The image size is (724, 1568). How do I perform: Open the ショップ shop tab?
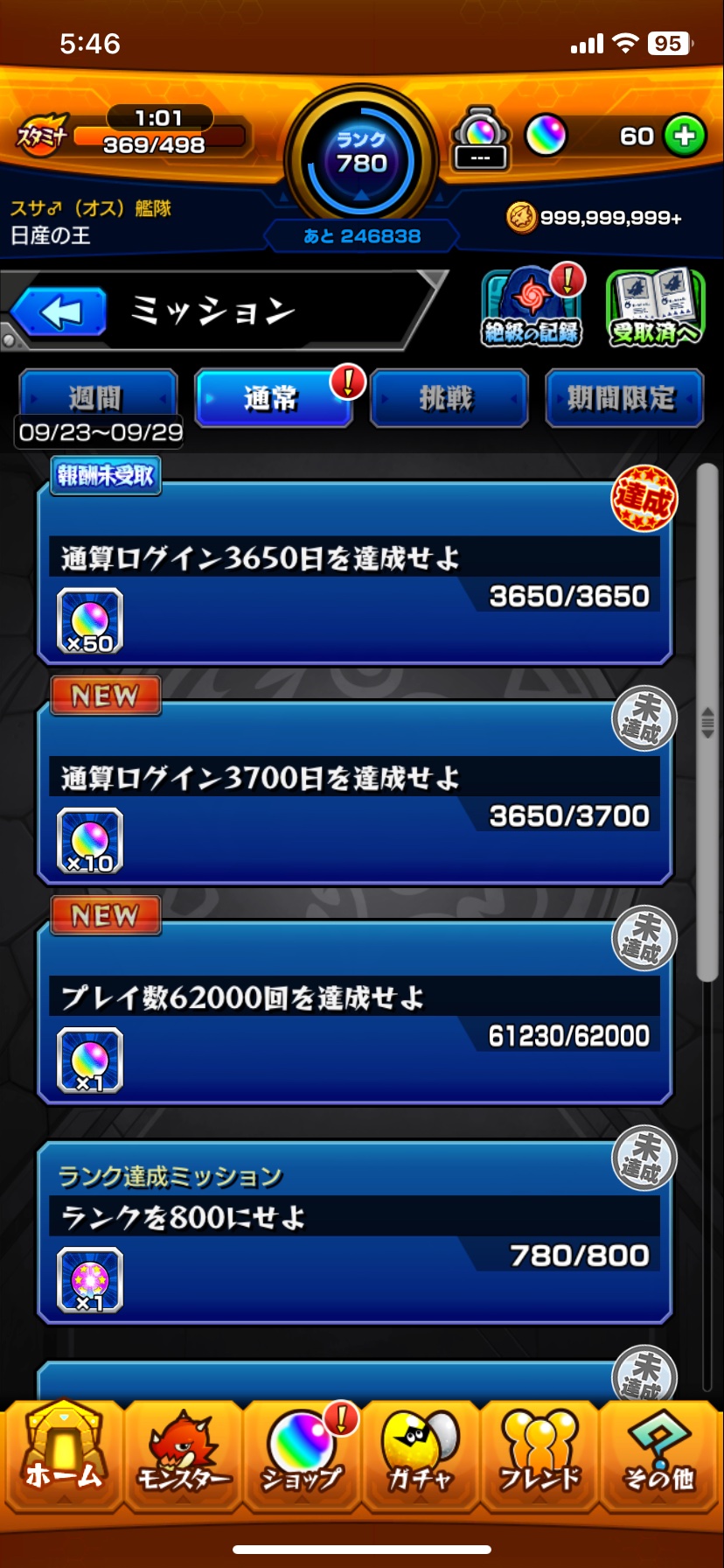click(x=302, y=1454)
